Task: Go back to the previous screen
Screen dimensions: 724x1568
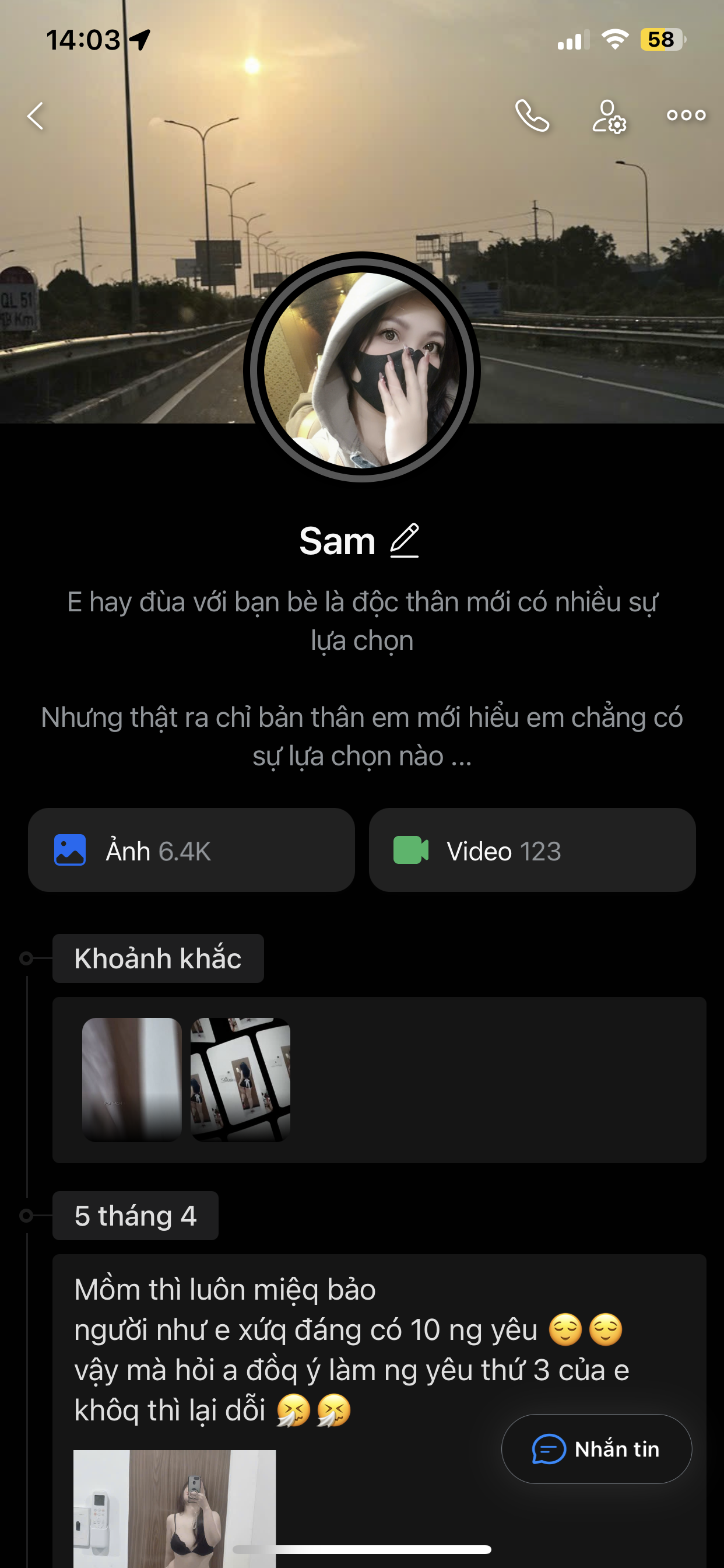Action: coord(36,116)
